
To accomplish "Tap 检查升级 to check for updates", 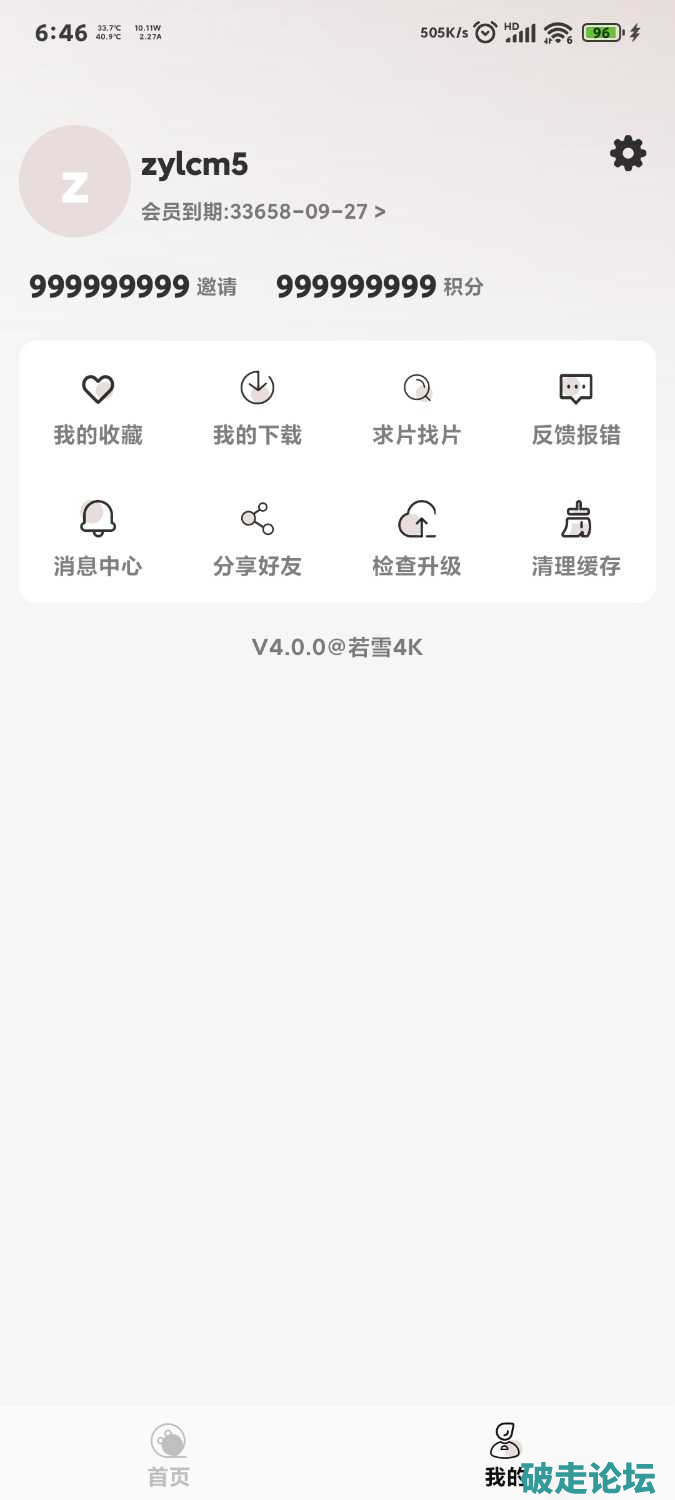I will click(417, 539).
